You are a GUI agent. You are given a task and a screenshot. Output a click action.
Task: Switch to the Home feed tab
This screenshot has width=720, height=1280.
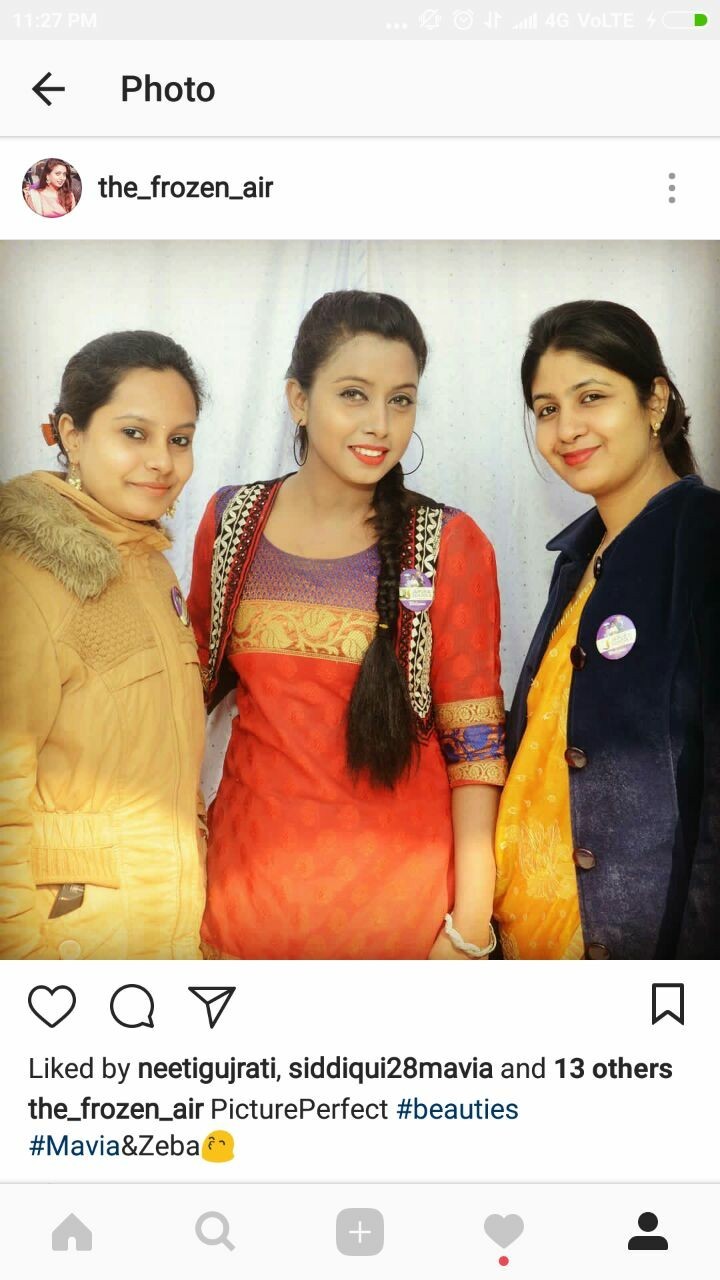coord(72,1232)
